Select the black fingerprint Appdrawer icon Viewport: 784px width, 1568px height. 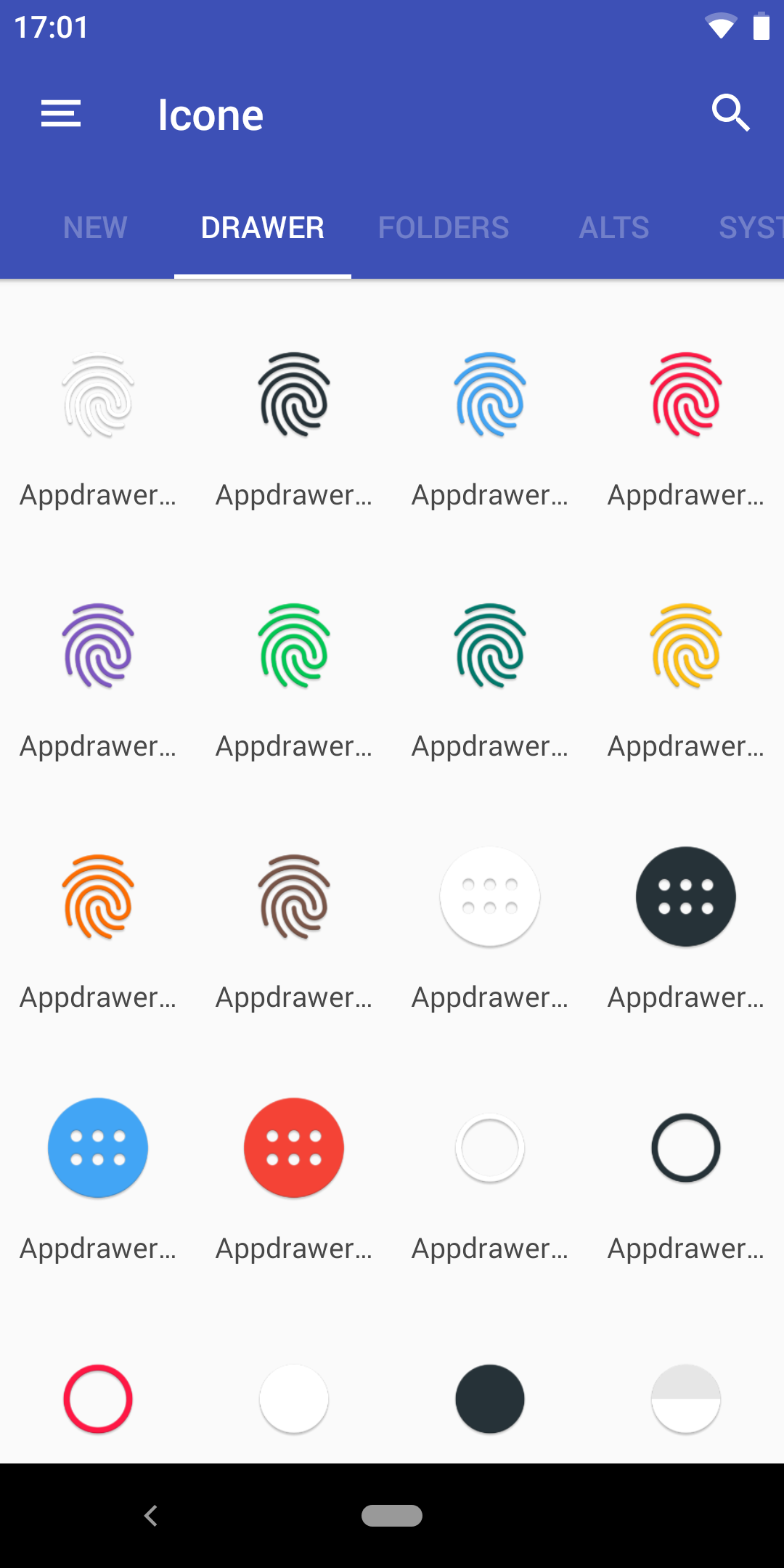coord(294,396)
